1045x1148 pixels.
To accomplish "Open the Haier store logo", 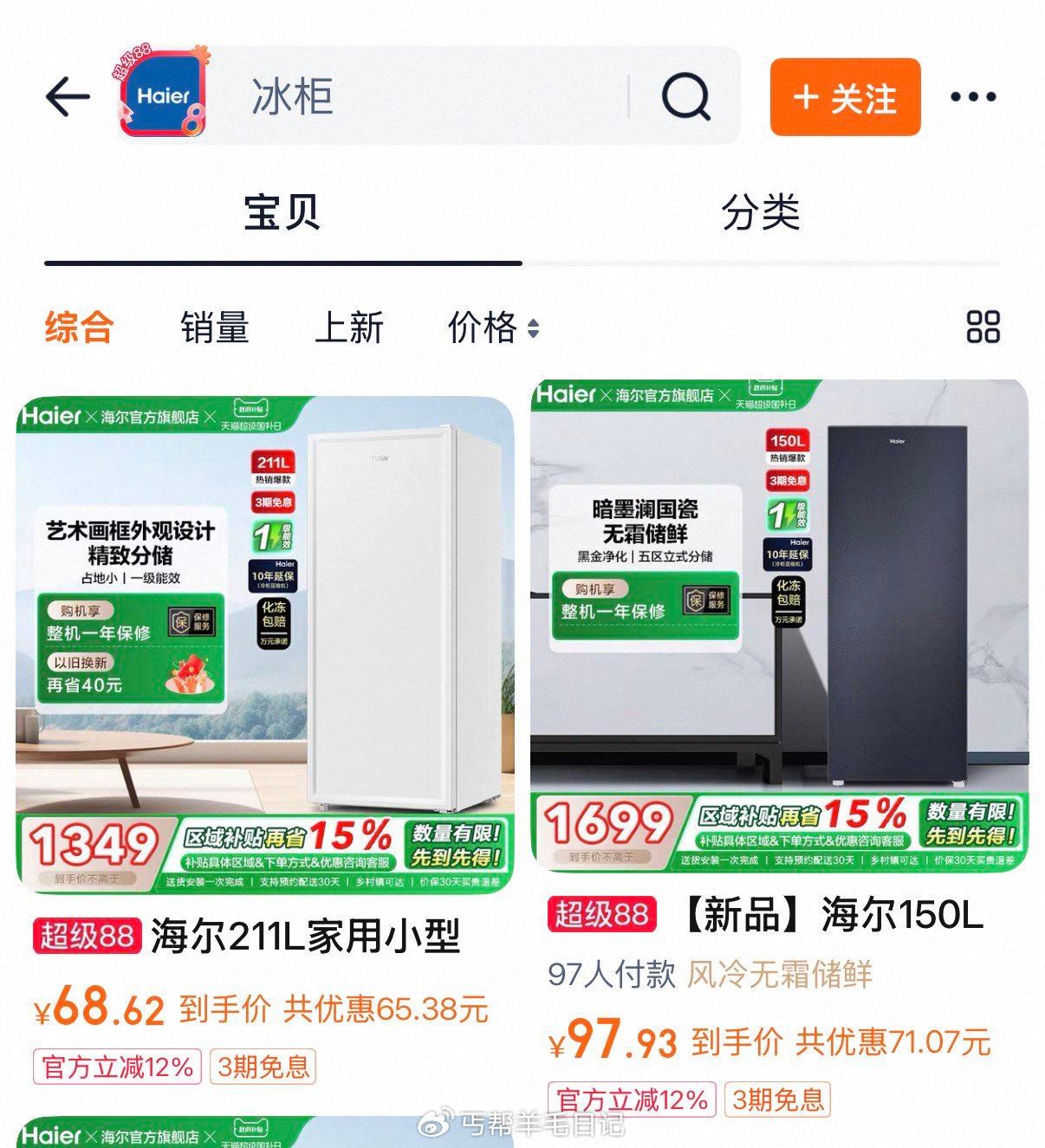I will [x=163, y=95].
